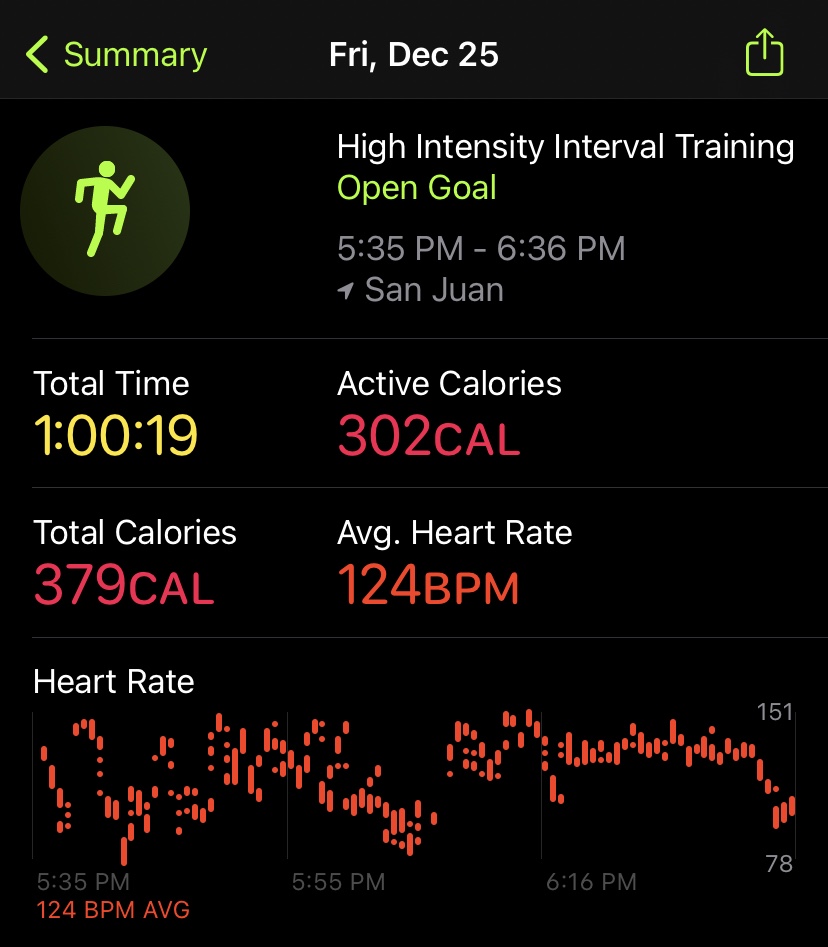828x947 pixels.
Task: Go back to Summary
Action: click(115, 54)
